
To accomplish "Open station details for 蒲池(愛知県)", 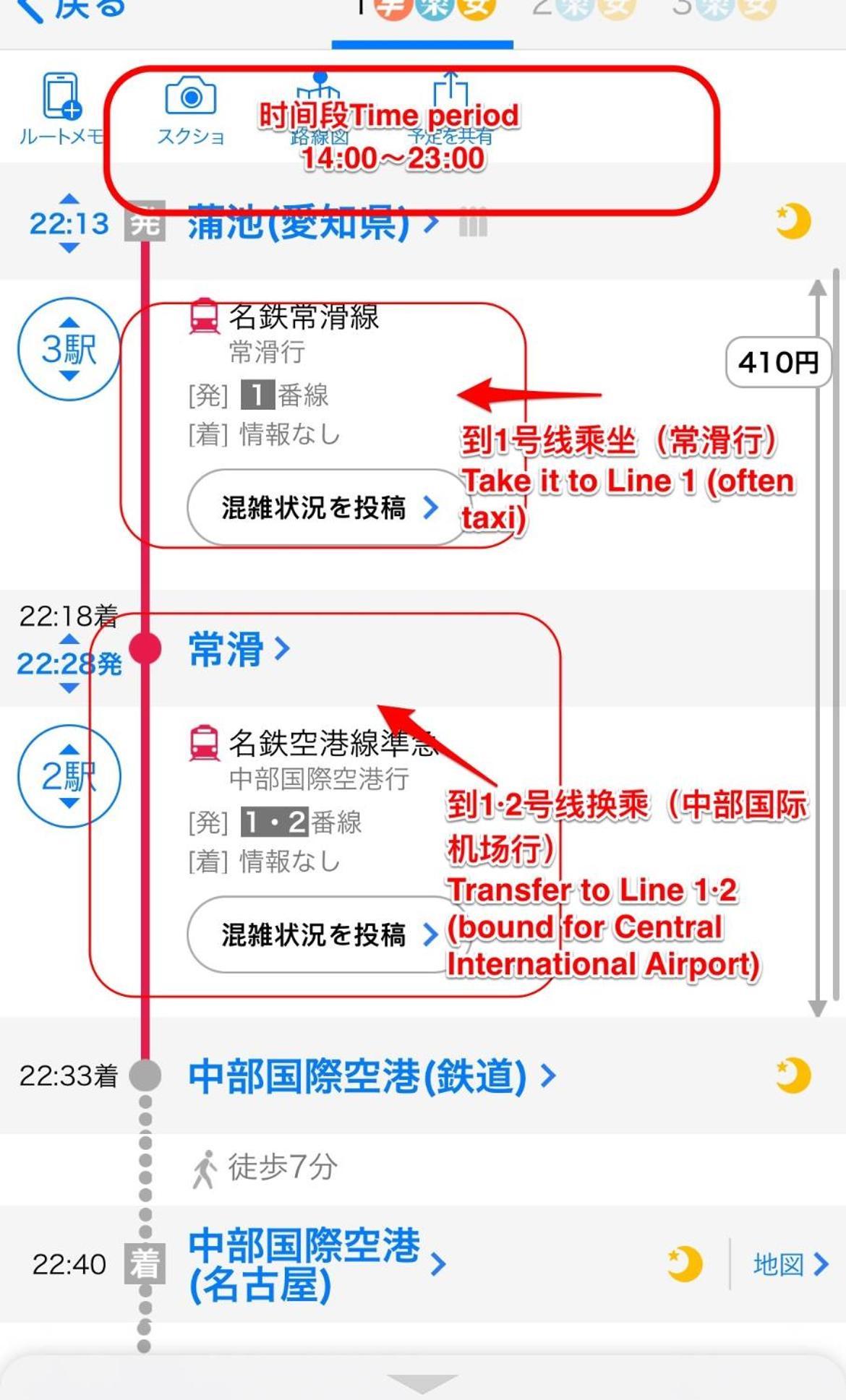I will [311, 223].
